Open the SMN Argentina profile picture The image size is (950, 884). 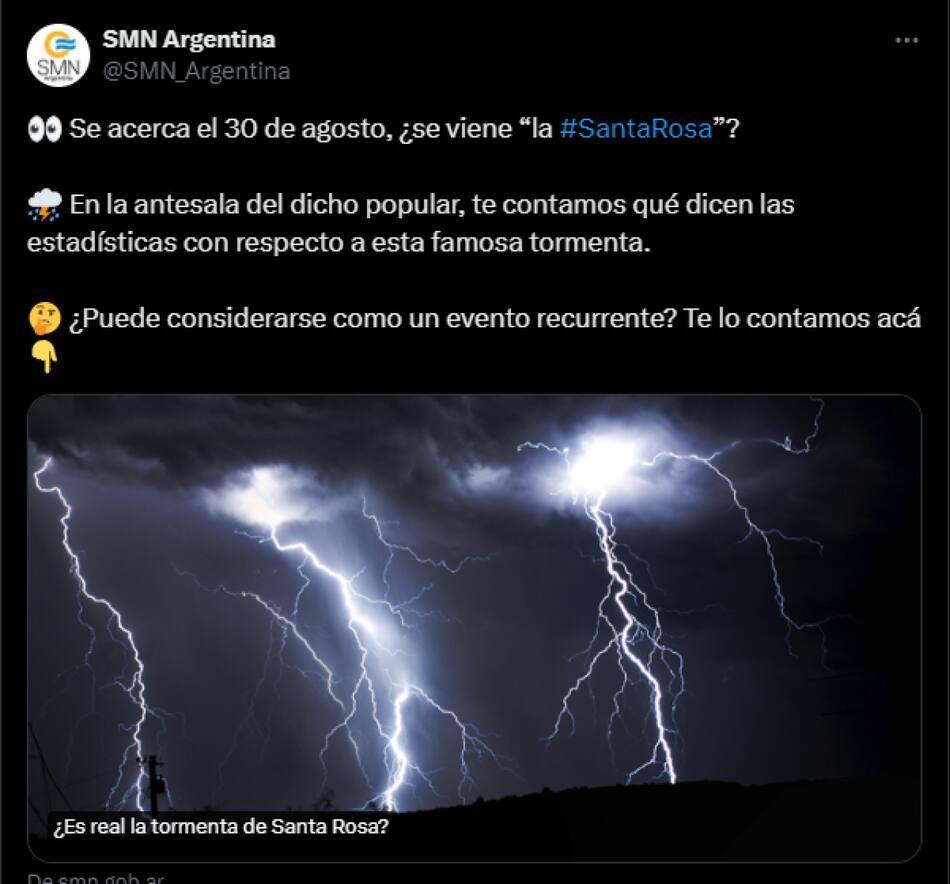58,55
